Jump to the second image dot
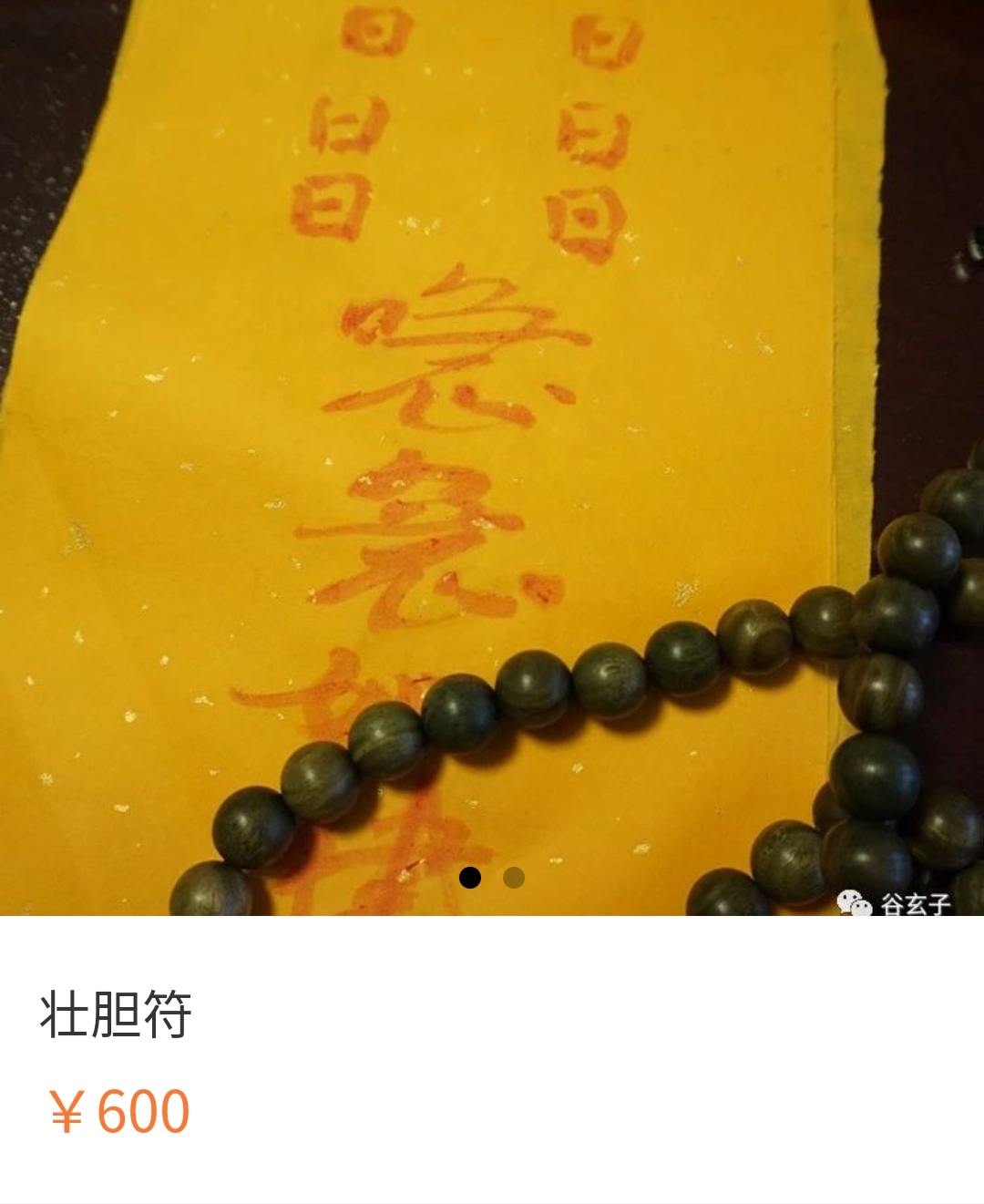The width and height of the screenshot is (984, 1204). coord(514,878)
